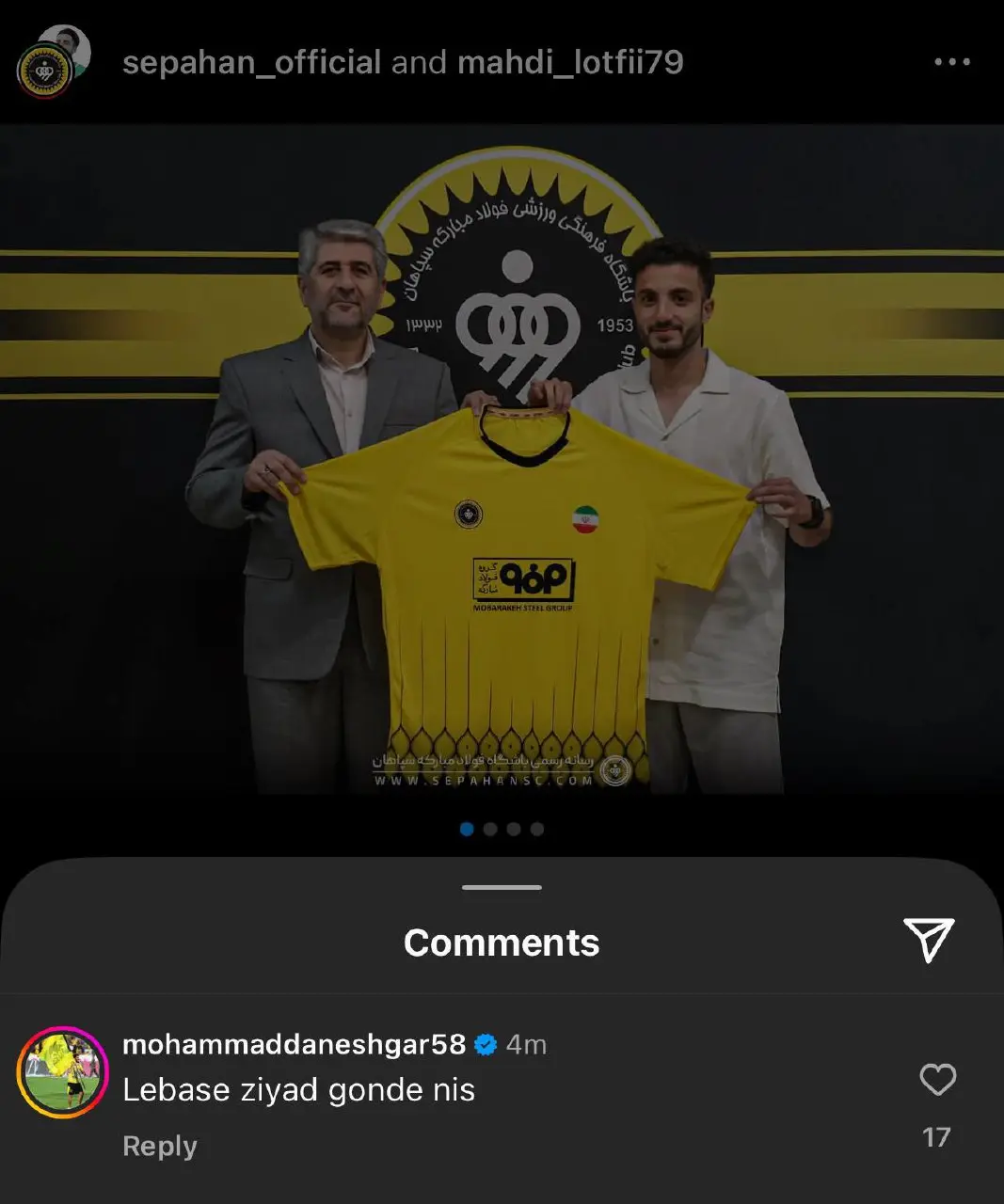Open sepahan_official profile from post header
Screen dimensions: 1004x1204
pyautogui.click(x=251, y=62)
